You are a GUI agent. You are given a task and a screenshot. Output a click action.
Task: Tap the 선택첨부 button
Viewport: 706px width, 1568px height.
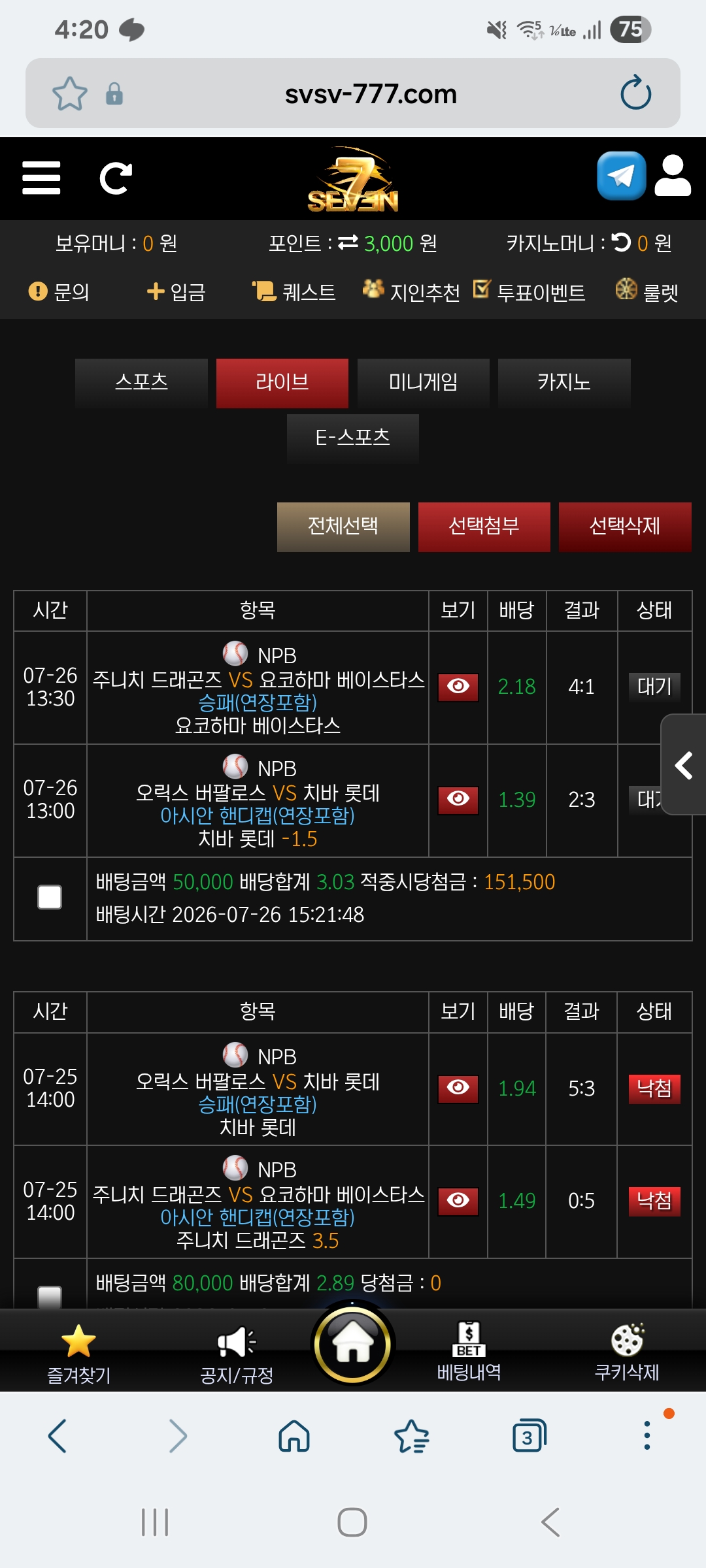pos(484,527)
